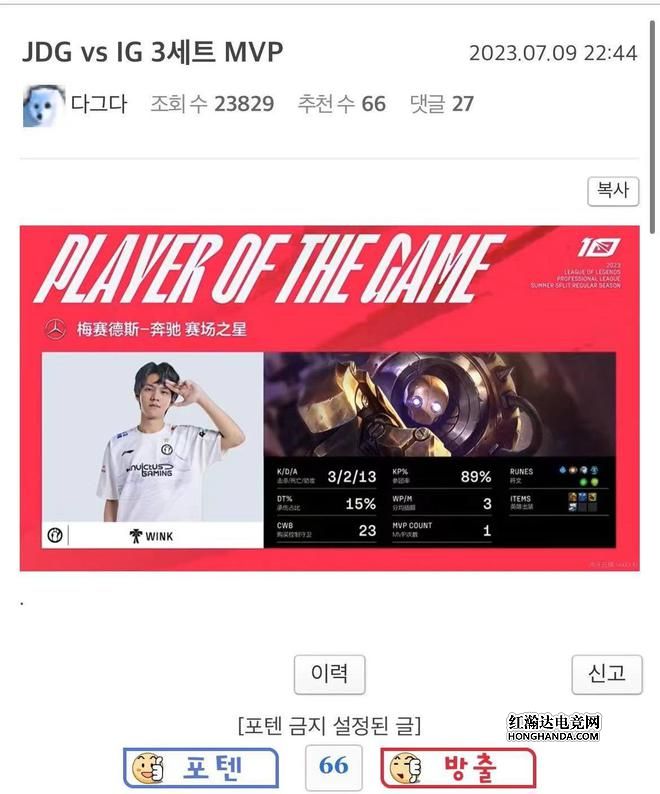Report the post with 신고
Screen dimensions: 660x794
pos(606,675)
